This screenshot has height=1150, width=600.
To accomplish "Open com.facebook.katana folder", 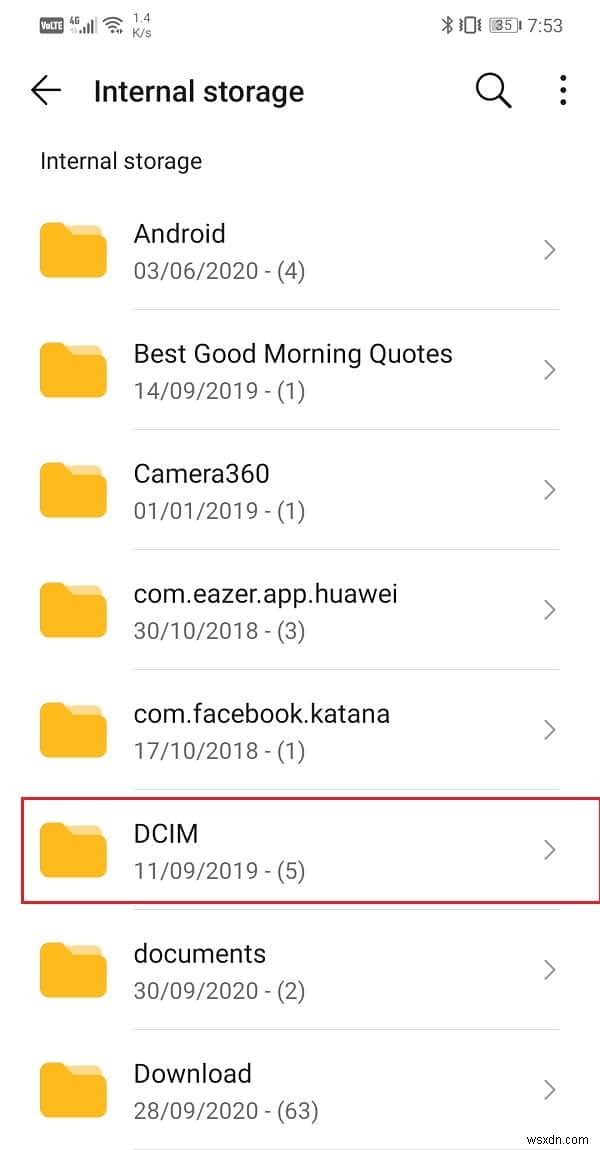I will pyautogui.click(x=300, y=730).
